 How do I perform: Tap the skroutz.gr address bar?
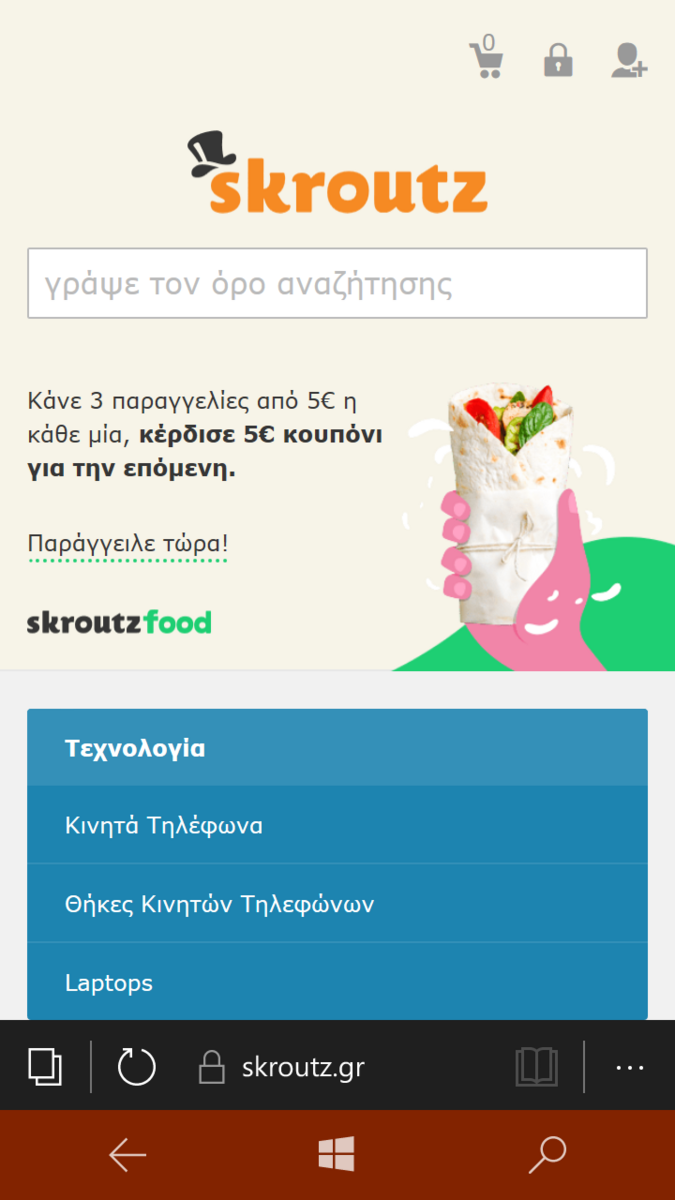coord(302,1067)
